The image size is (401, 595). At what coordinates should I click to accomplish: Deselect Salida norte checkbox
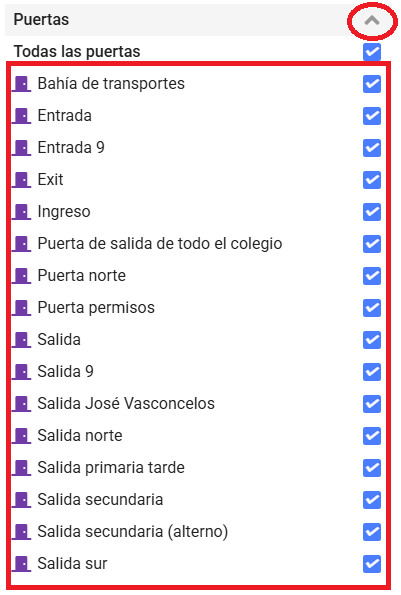[372, 436]
